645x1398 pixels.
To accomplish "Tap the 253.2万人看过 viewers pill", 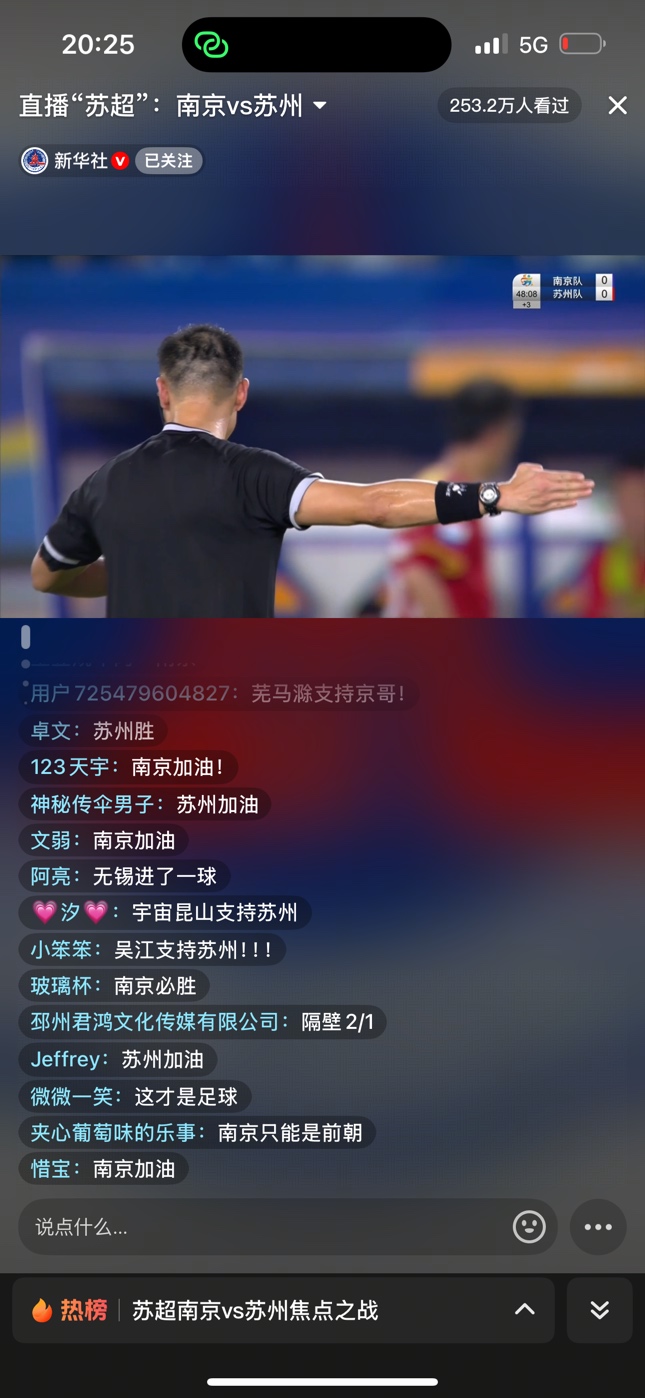I will pos(509,105).
